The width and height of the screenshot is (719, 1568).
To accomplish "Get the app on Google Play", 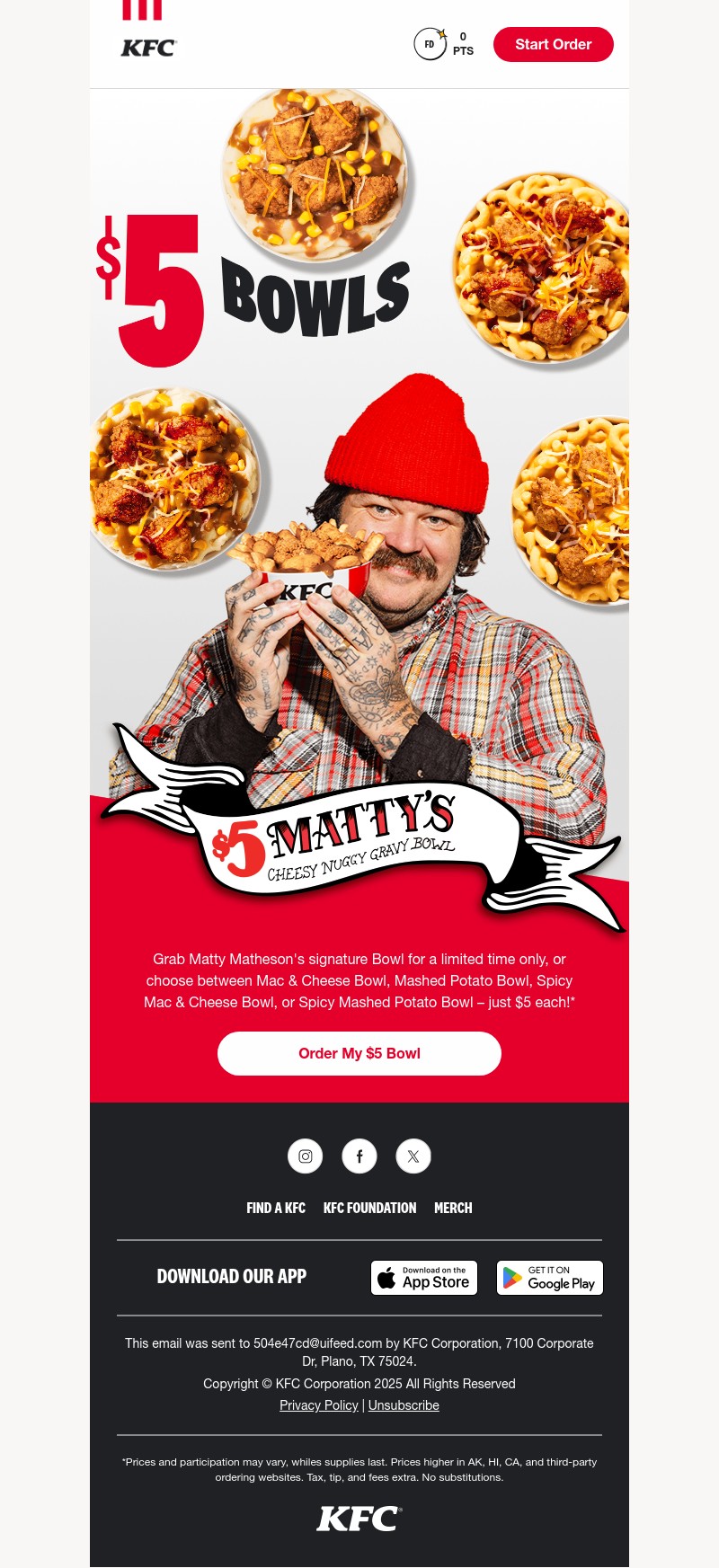I will tap(550, 1278).
